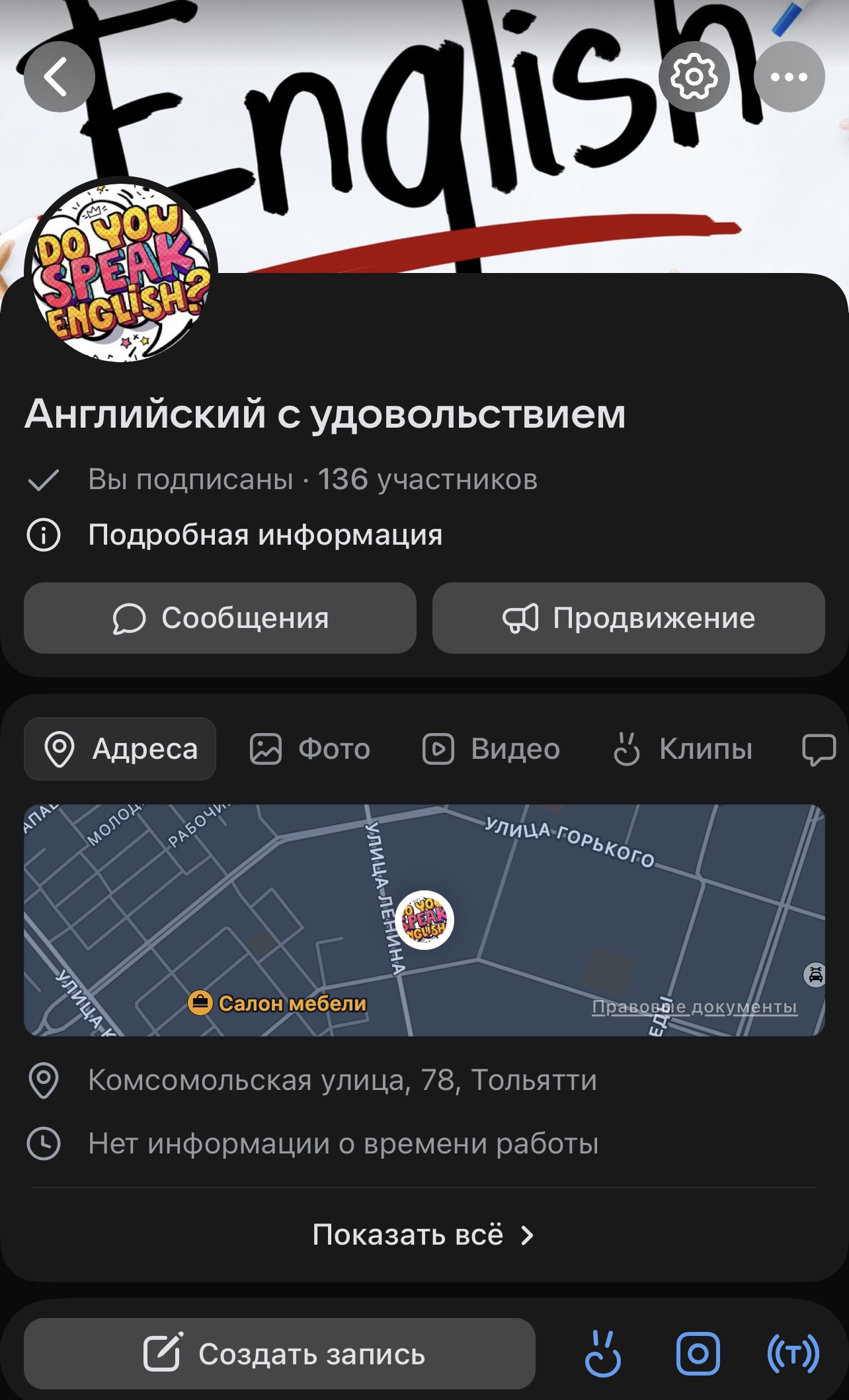
Task: Tap 'Показать всё' to view all addresses
Action: [424, 1235]
